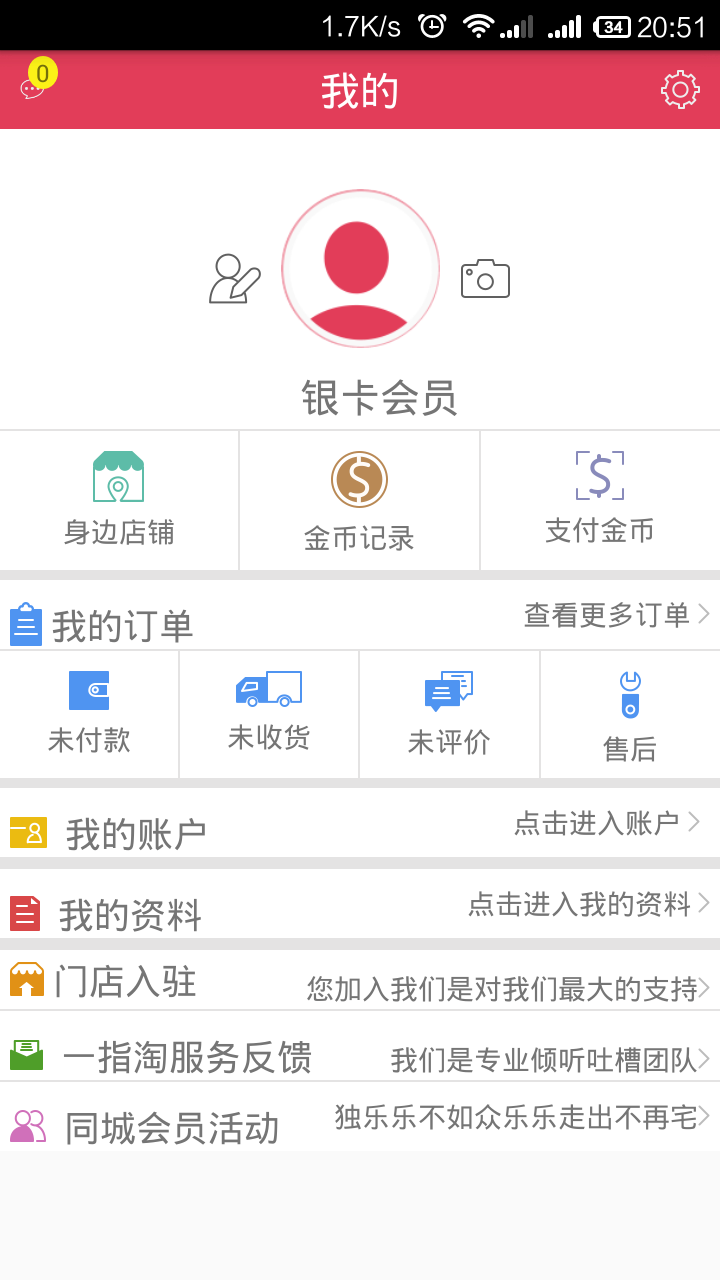This screenshot has height=1280, width=720.
Task: Tap the edit profile icon
Action: [x=234, y=279]
